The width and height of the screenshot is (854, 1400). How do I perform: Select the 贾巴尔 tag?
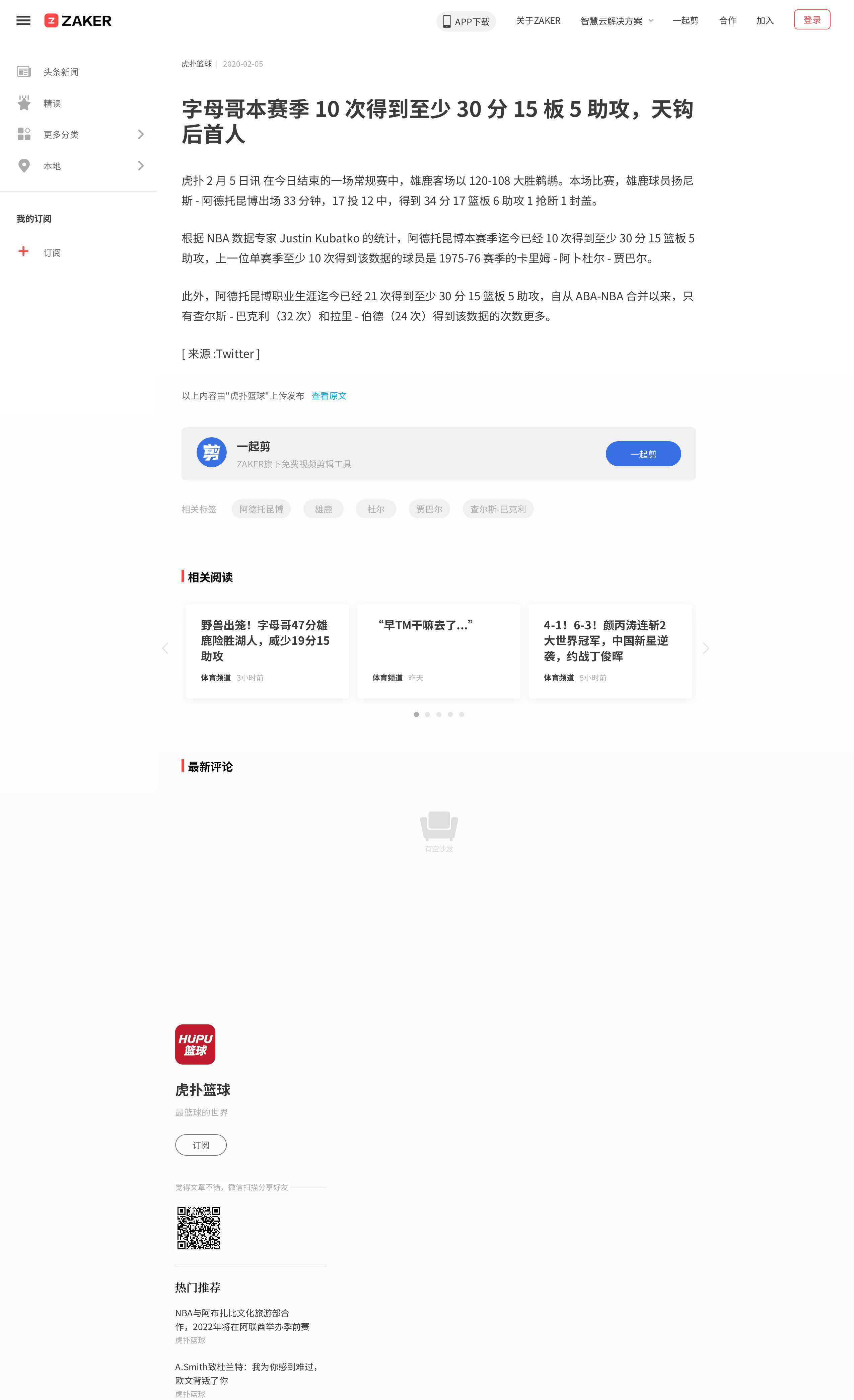tap(429, 509)
